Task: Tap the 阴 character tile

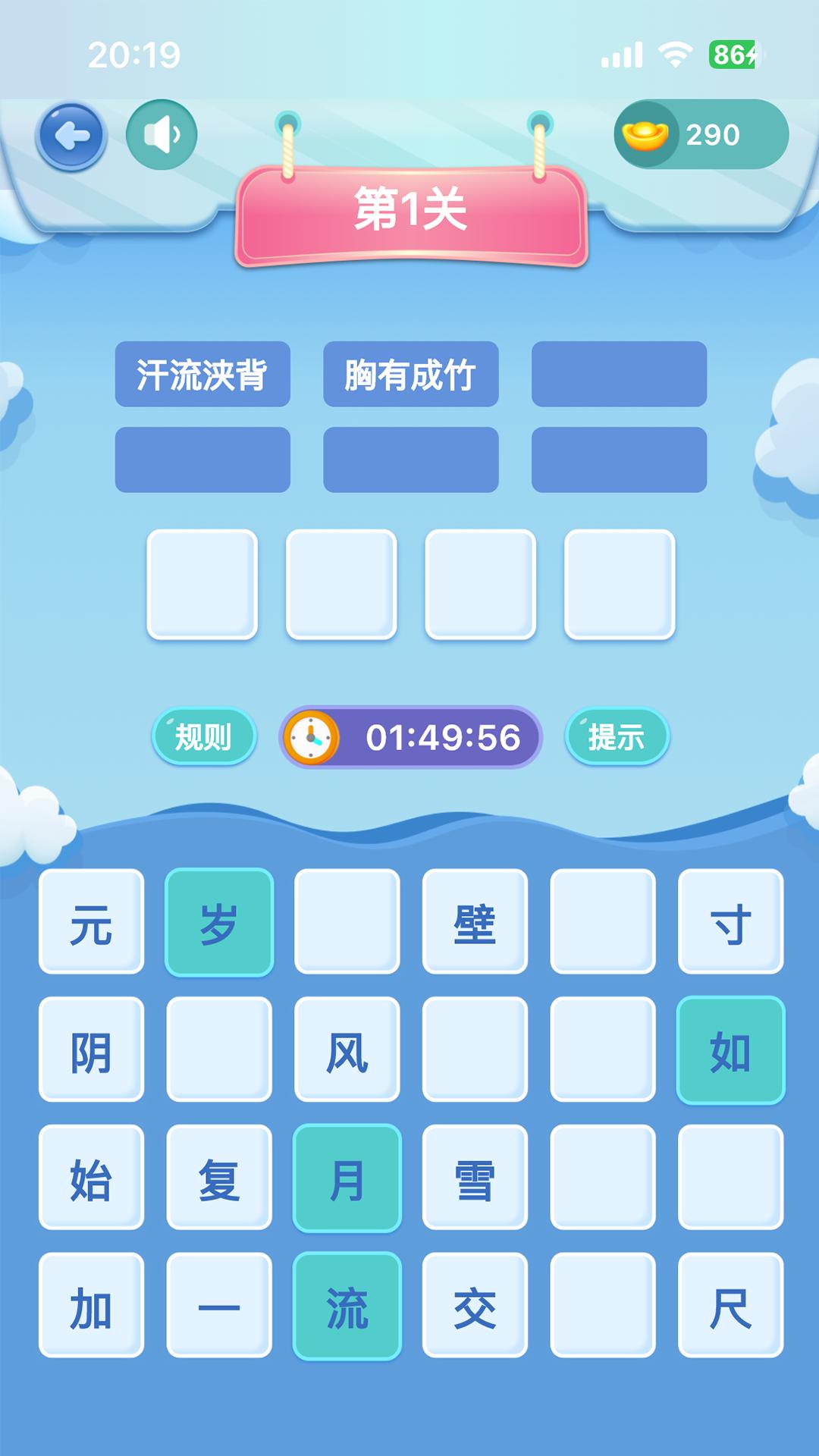Action: 91,1050
